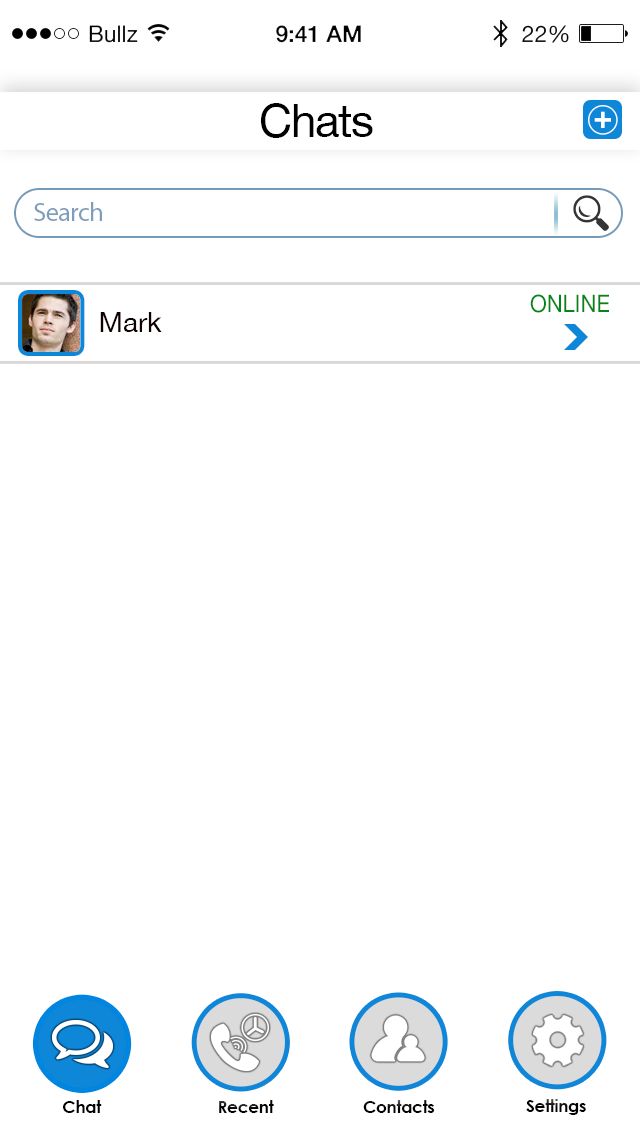The height and width of the screenshot is (1136, 640).
Task: Tap the blue chevron on Mark's row
Action: pyautogui.click(x=575, y=338)
